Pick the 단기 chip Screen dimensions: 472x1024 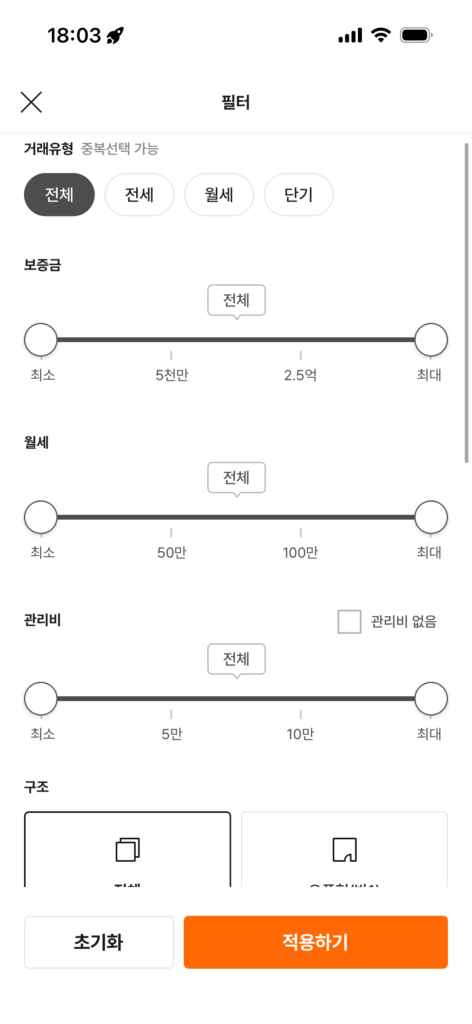pyautogui.click(x=298, y=195)
